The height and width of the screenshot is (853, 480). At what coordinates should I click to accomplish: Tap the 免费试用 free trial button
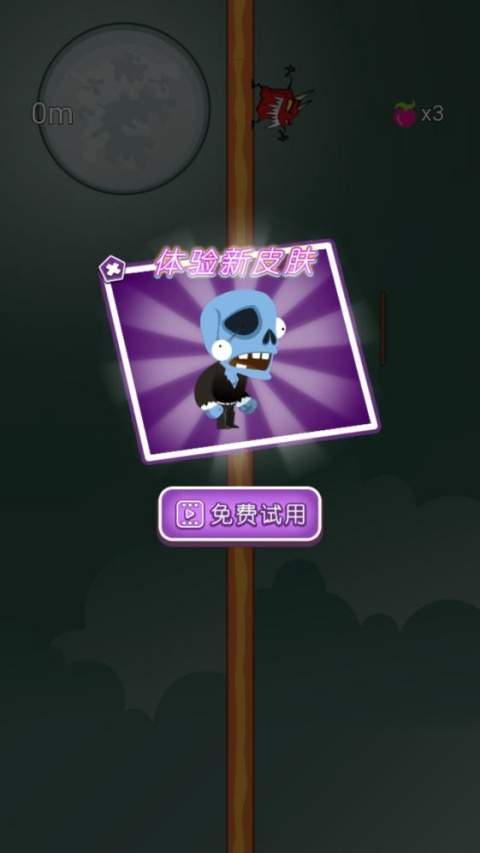(240, 514)
